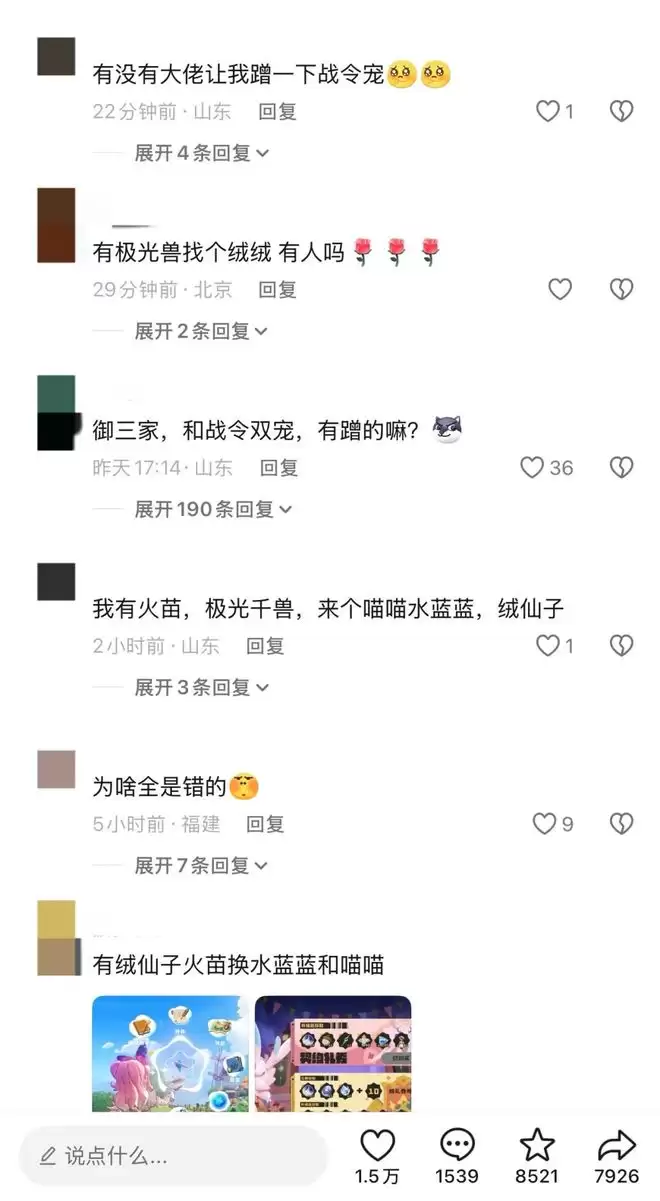Open the second image in the 有绒仙子火苗 comment
The image size is (660, 1201).
(333, 1050)
